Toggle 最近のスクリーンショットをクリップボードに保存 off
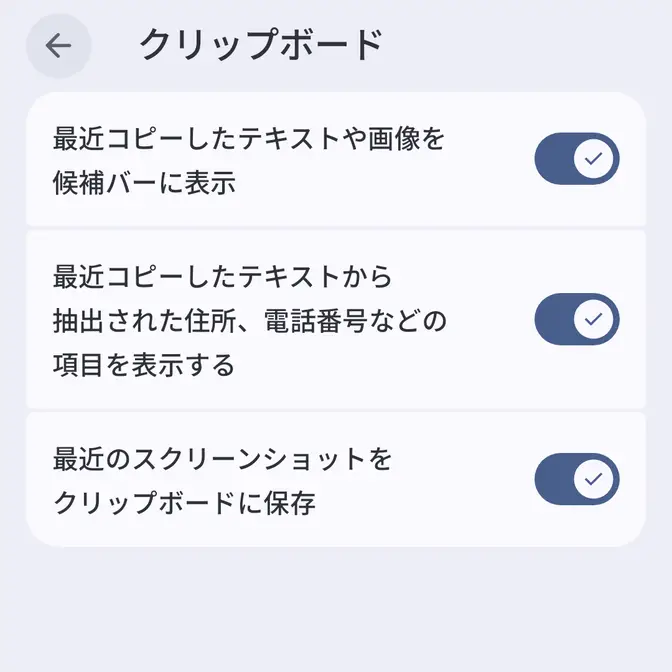This screenshot has height=672, width=672. [x=577, y=479]
